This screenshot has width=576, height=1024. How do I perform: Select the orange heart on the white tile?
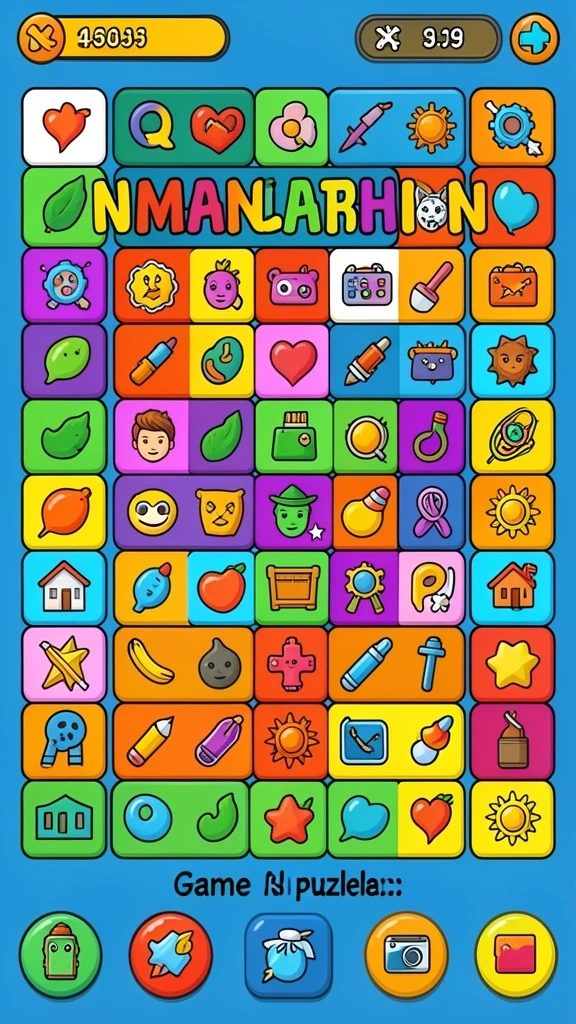(x=64, y=127)
